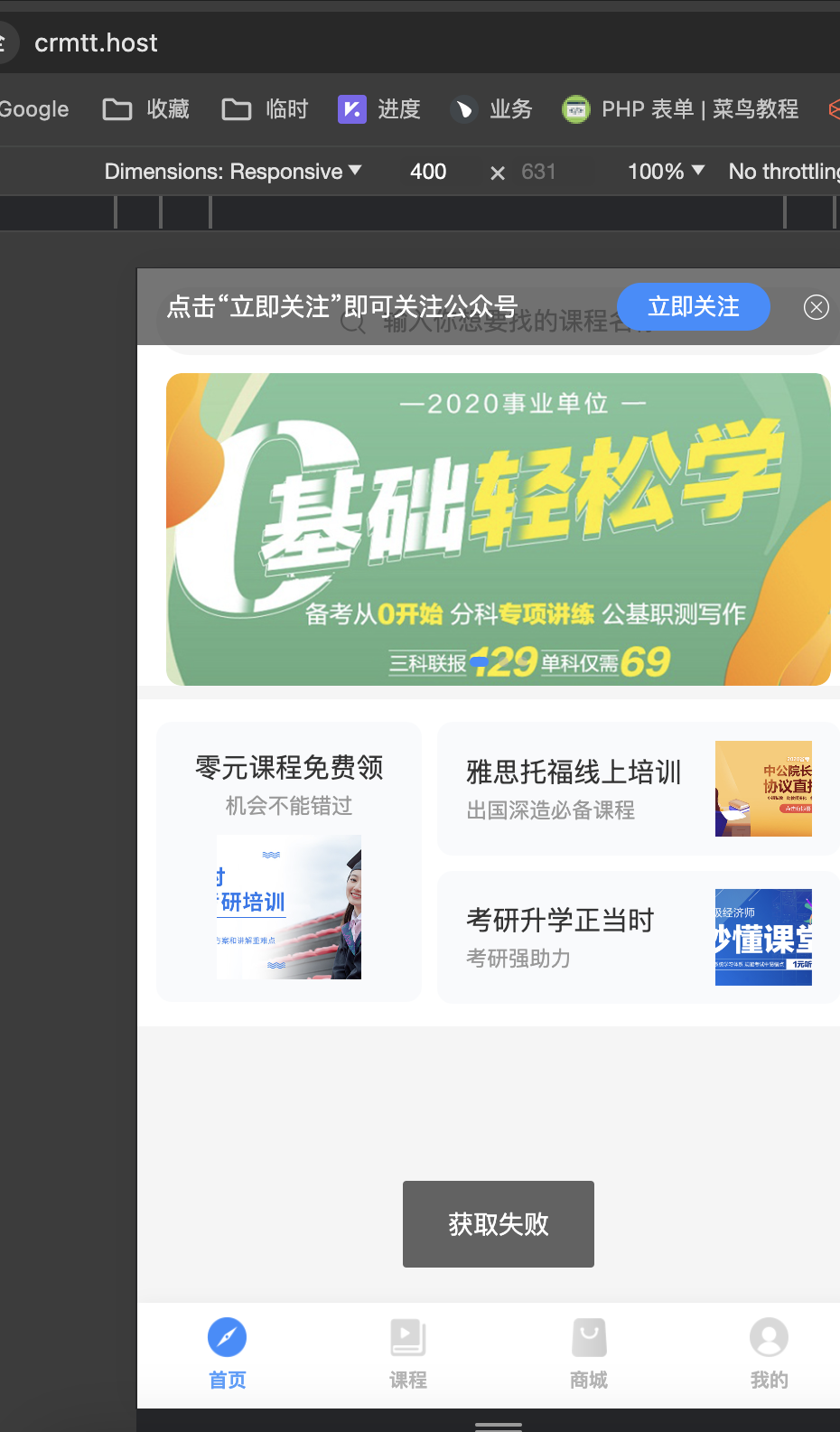Viewport: 840px width, 1432px height.
Task: Open the PHP 表单 菜鸟教程 bookmark
Action: pos(681,109)
